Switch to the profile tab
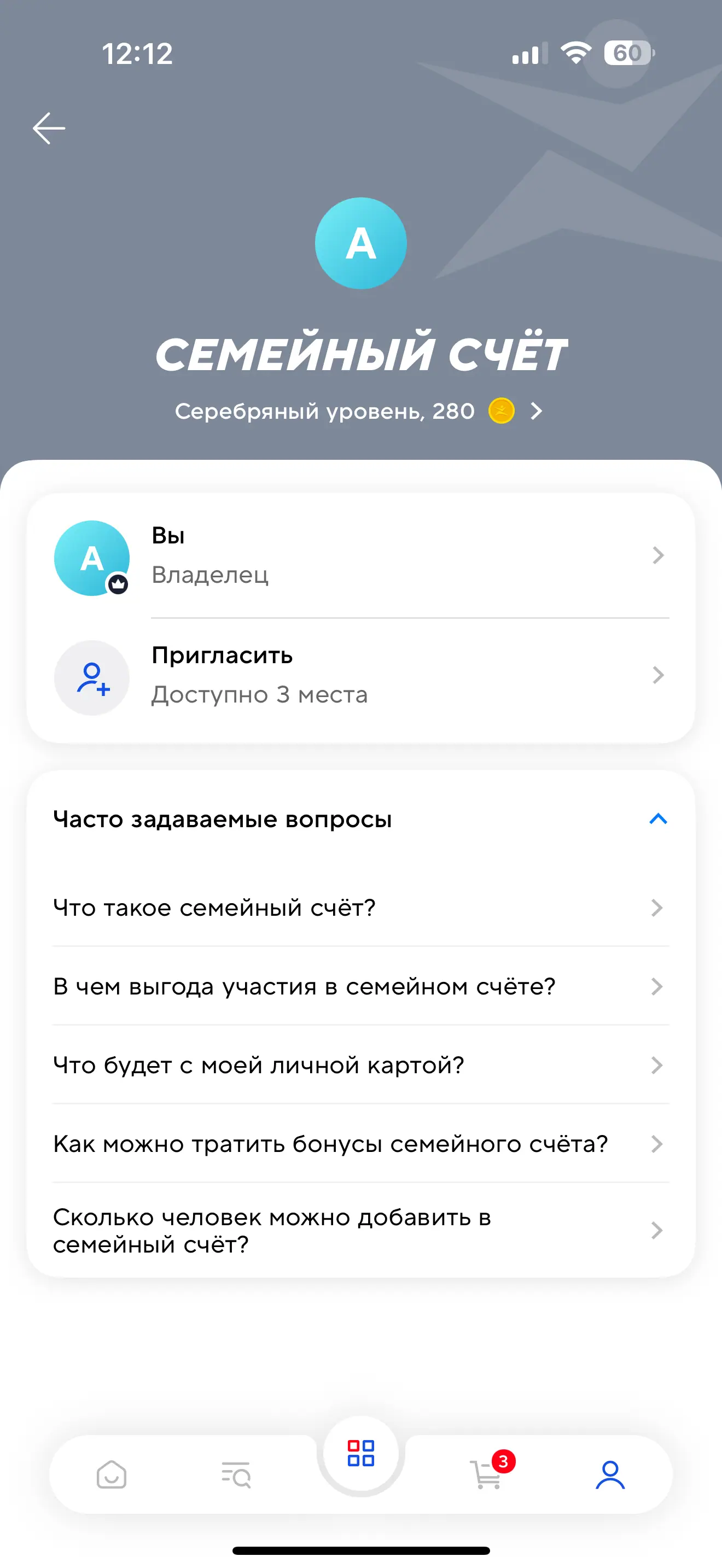Image resolution: width=722 pixels, height=1568 pixels. point(610,1475)
